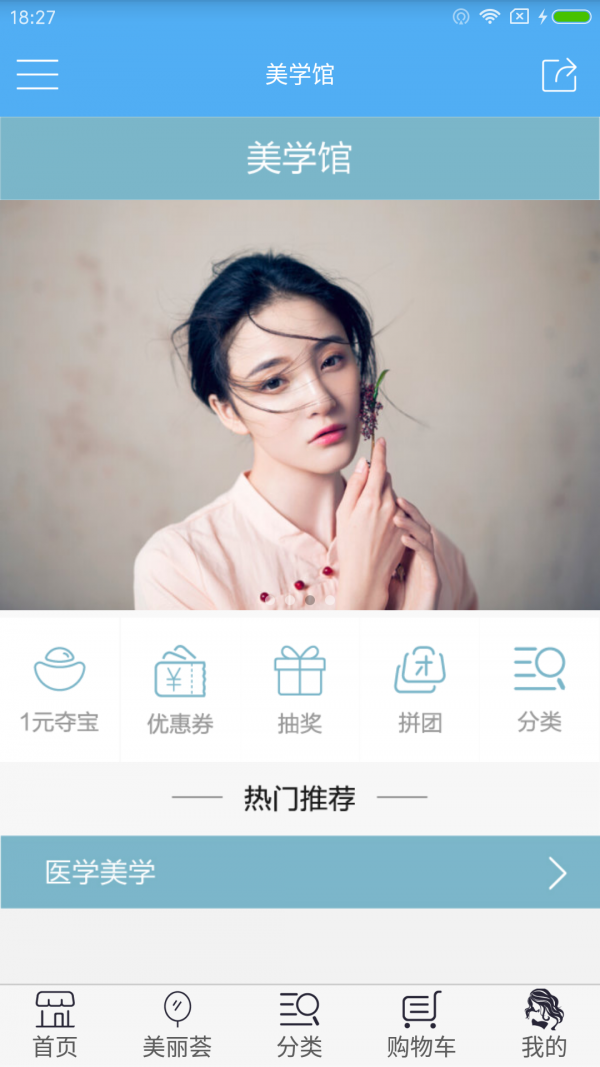This screenshot has height=1067, width=600.
Task: Expand the 医学美学 section
Action: (300, 872)
